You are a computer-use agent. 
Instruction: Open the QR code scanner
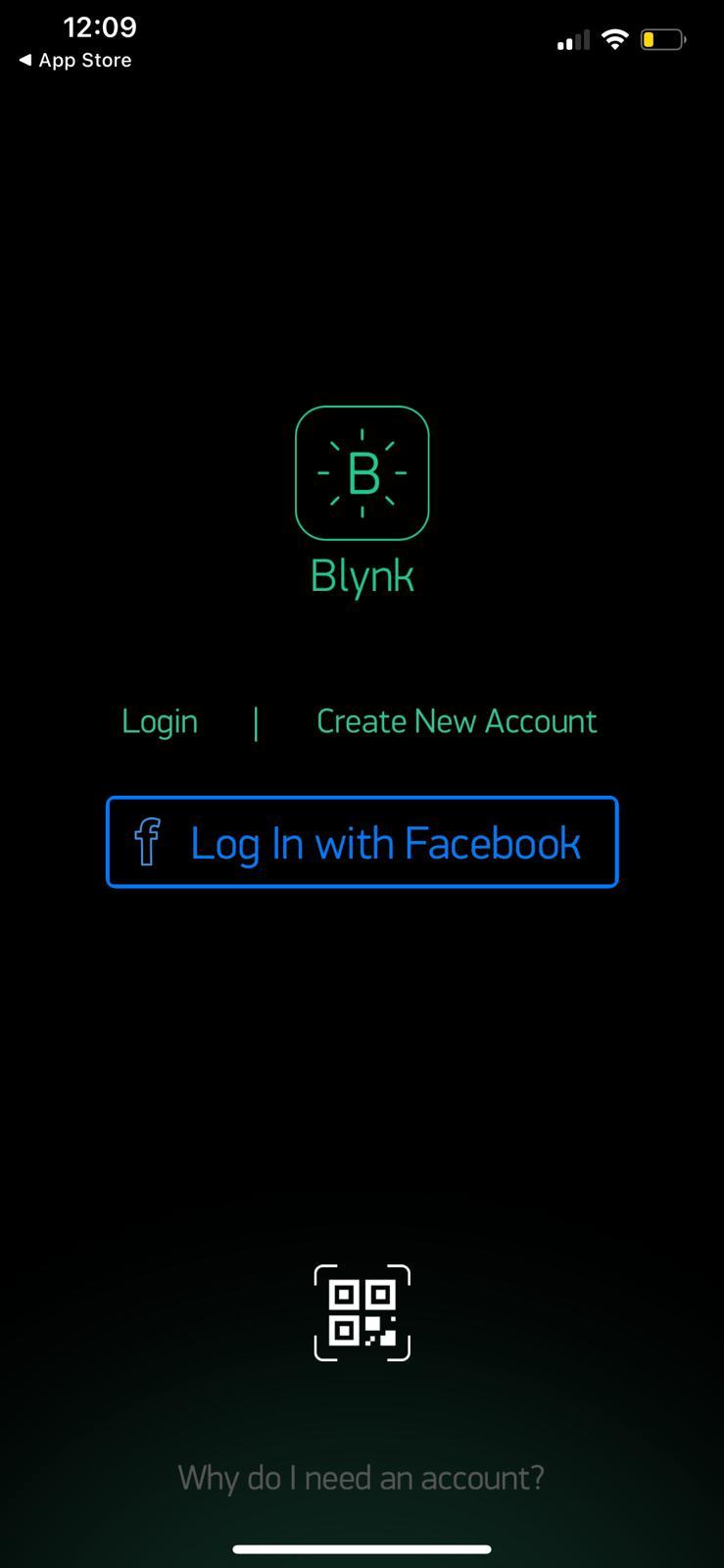362,1312
